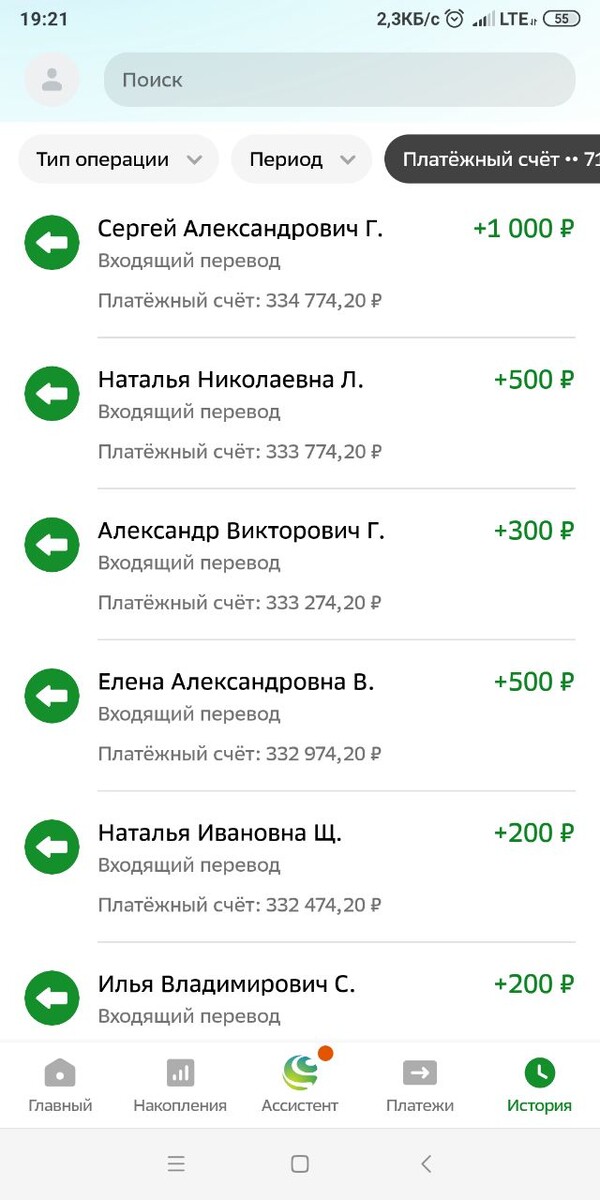Tap the system home button
This screenshot has width=600, height=1200.
coord(299,1164)
